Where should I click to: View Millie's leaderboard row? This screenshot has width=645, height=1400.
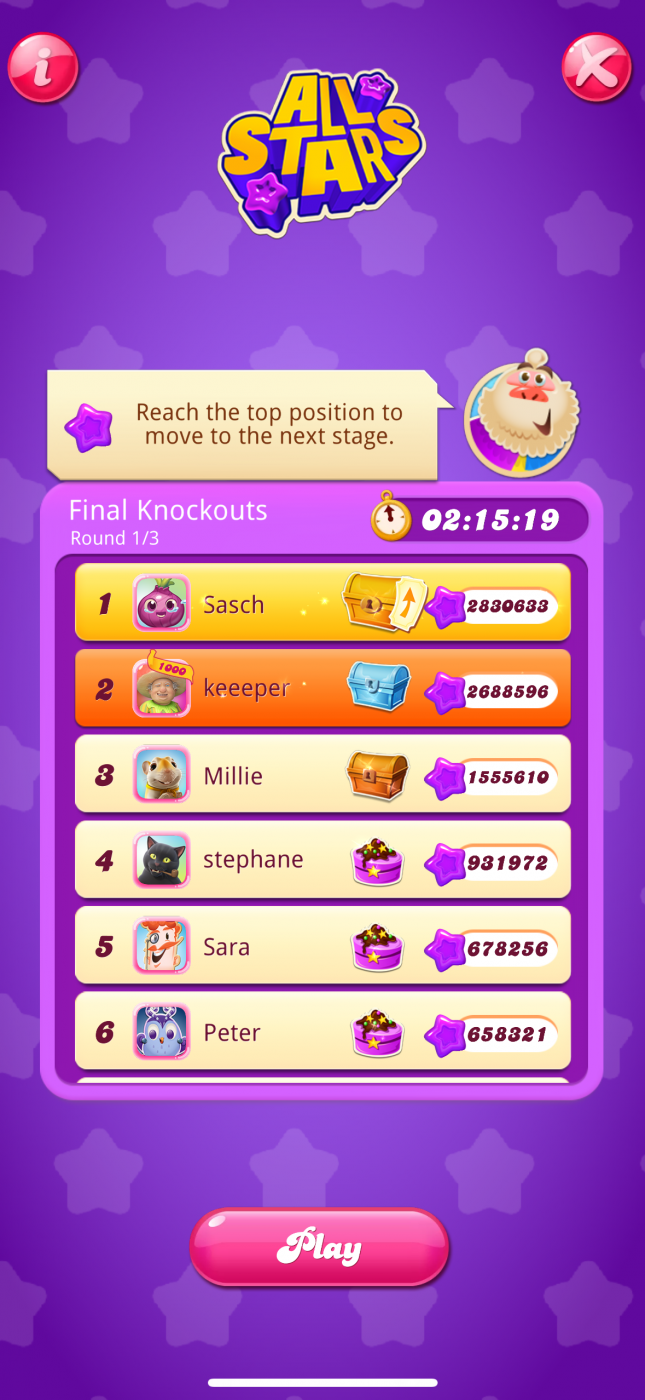click(x=322, y=774)
